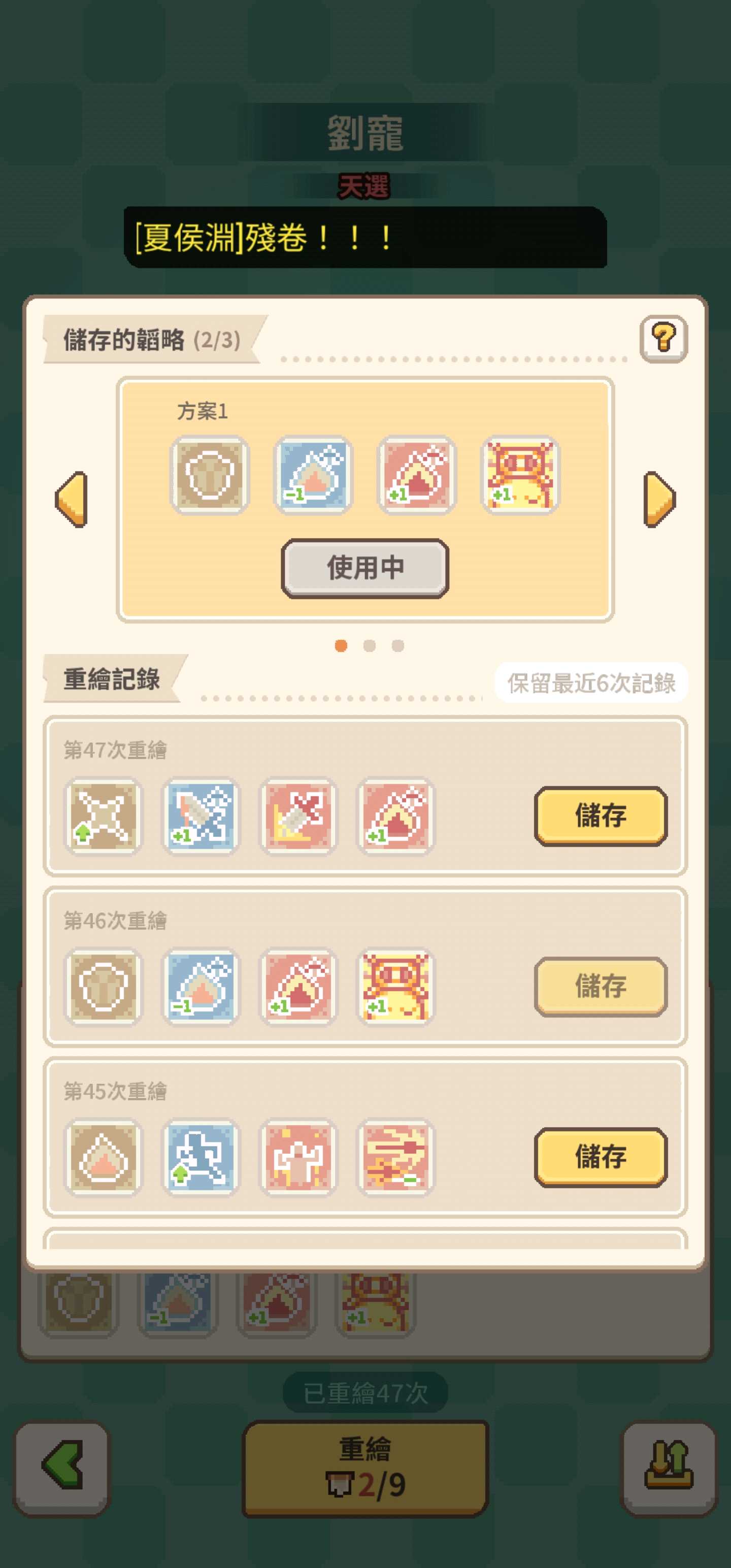Tap 儲存 on the 第46次重繪 record
The image size is (731, 1568).
click(601, 987)
